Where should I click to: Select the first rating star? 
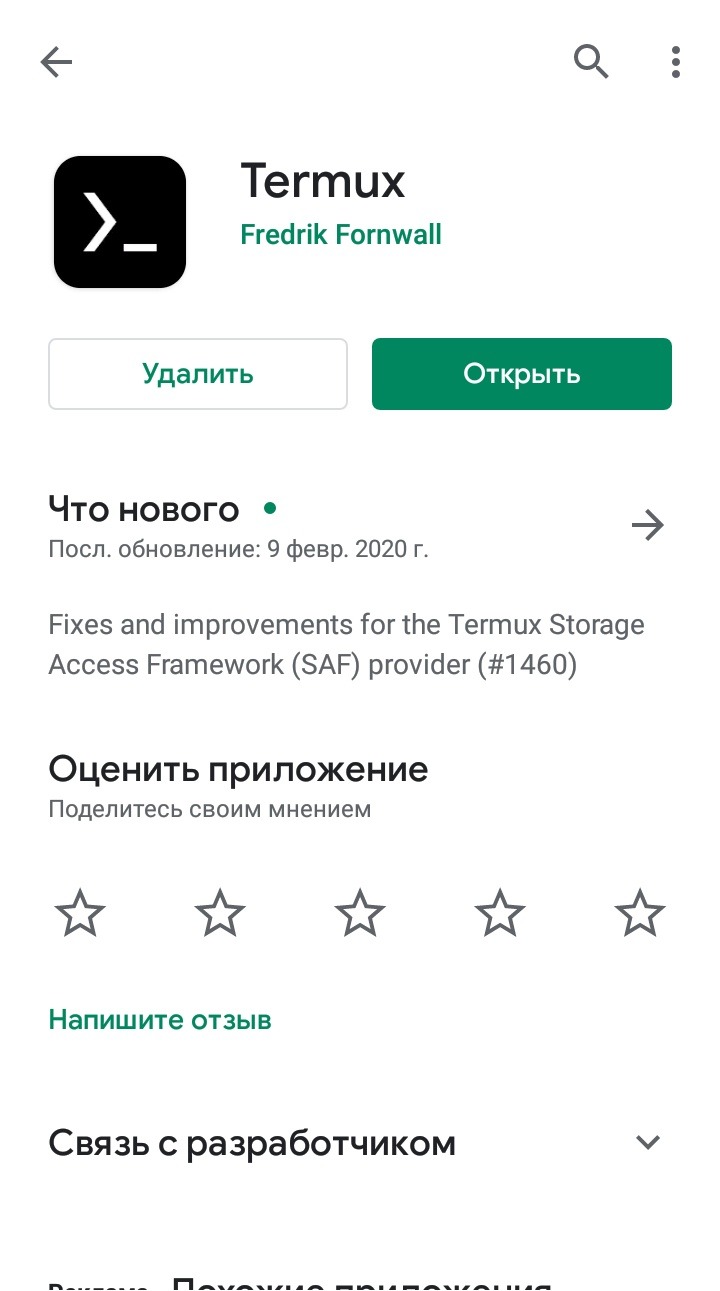(80, 912)
